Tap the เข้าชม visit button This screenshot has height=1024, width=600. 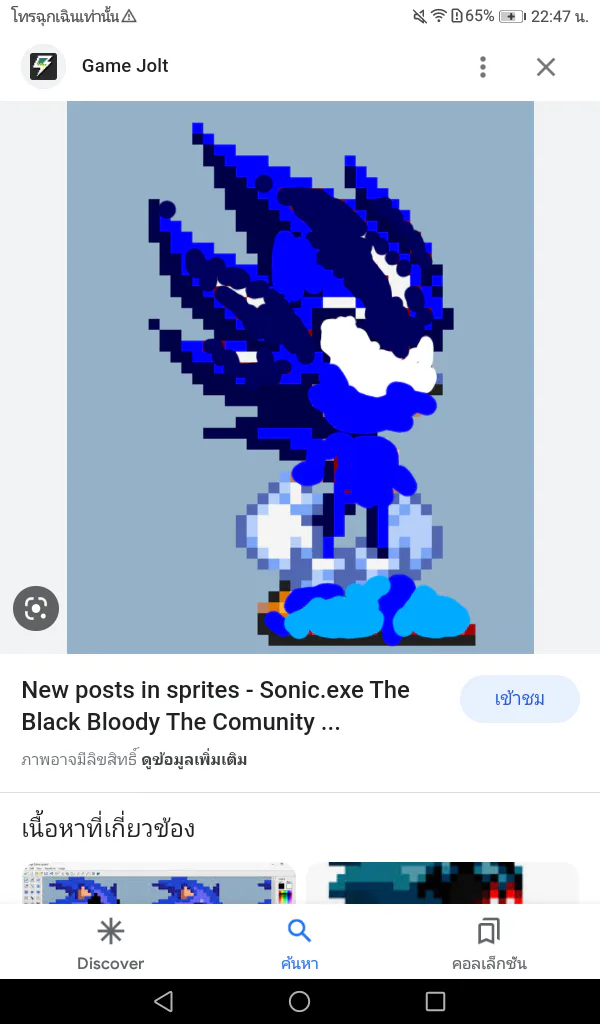[x=520, y=699]
